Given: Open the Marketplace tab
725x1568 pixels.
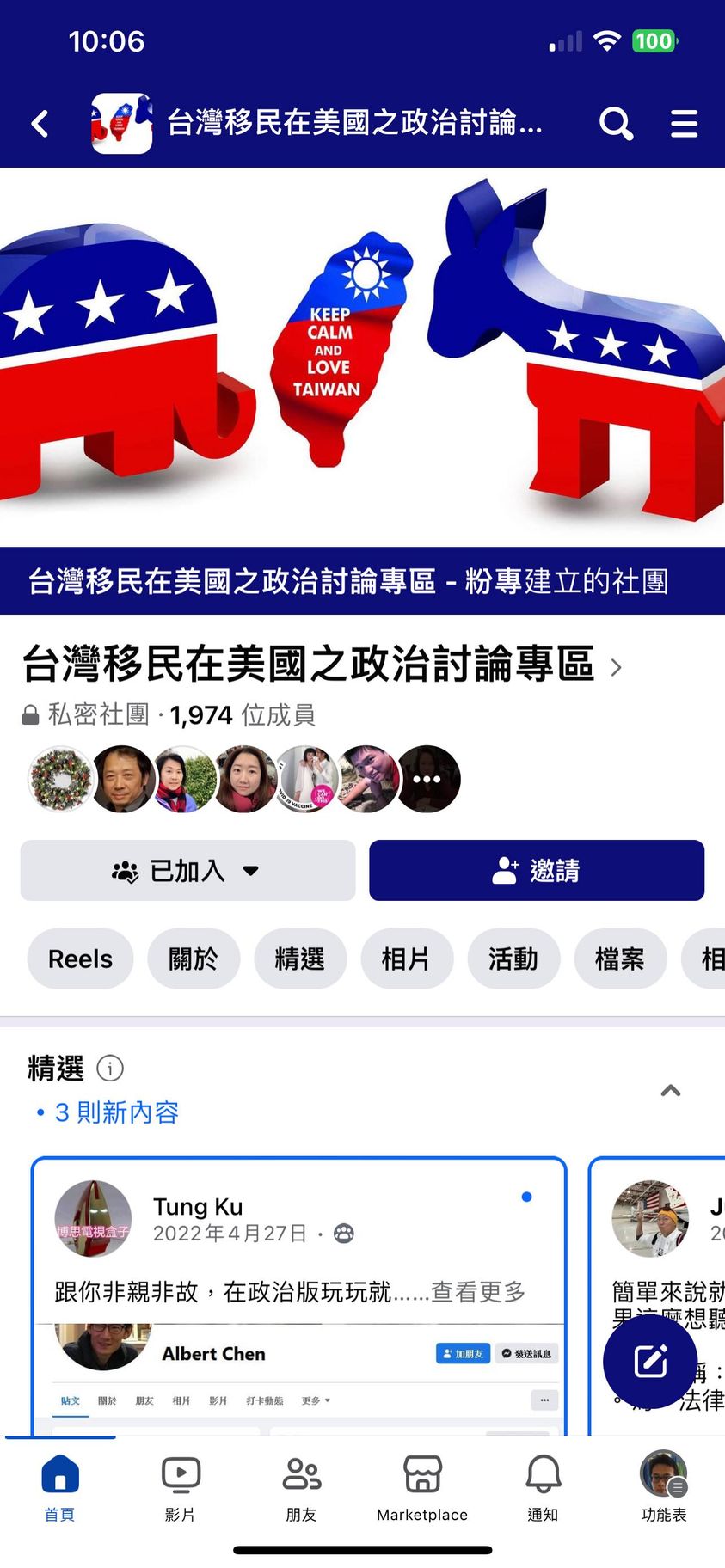Looking at the screenshot, I should [422, 1489].
